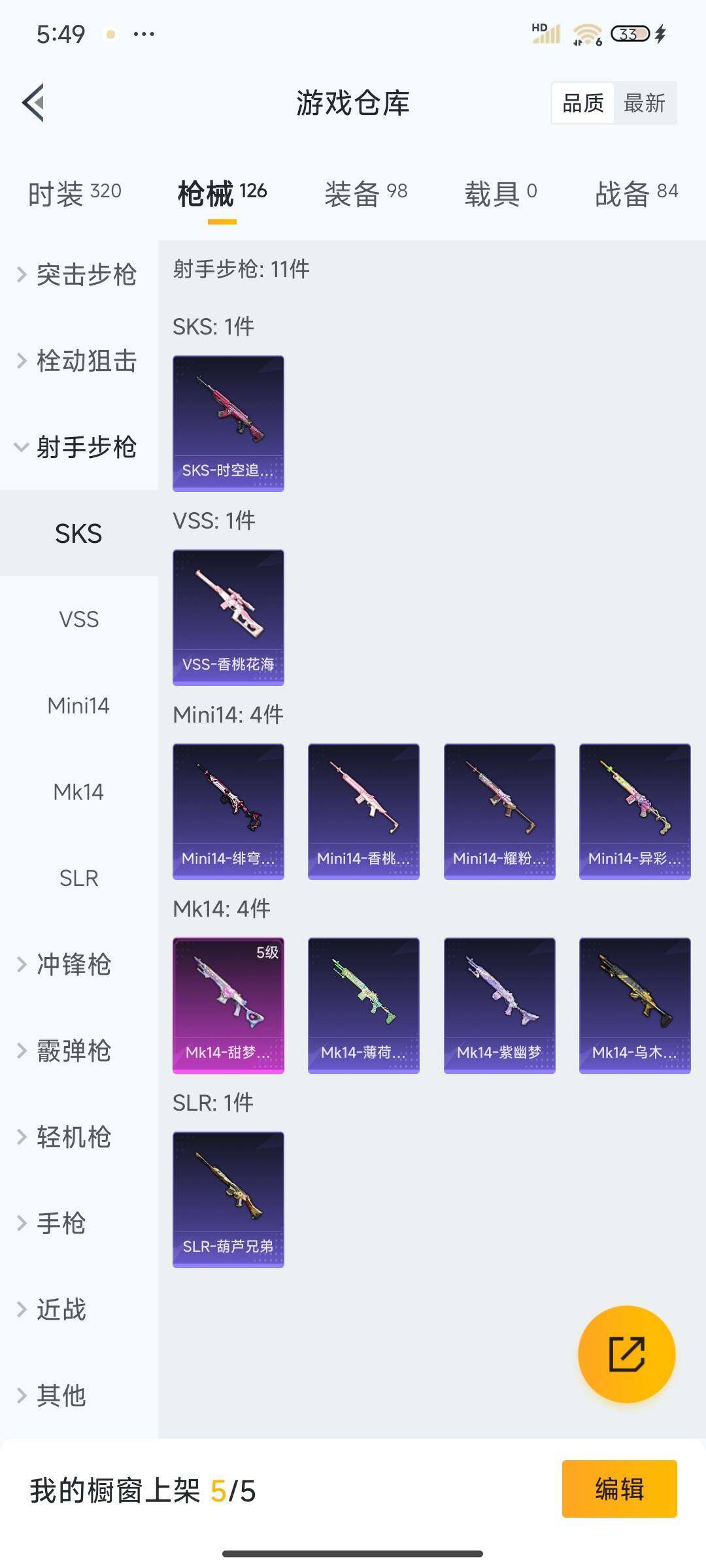
Task: Open the VSS-香桃花海 skin card
Action: tap(228, 617)
